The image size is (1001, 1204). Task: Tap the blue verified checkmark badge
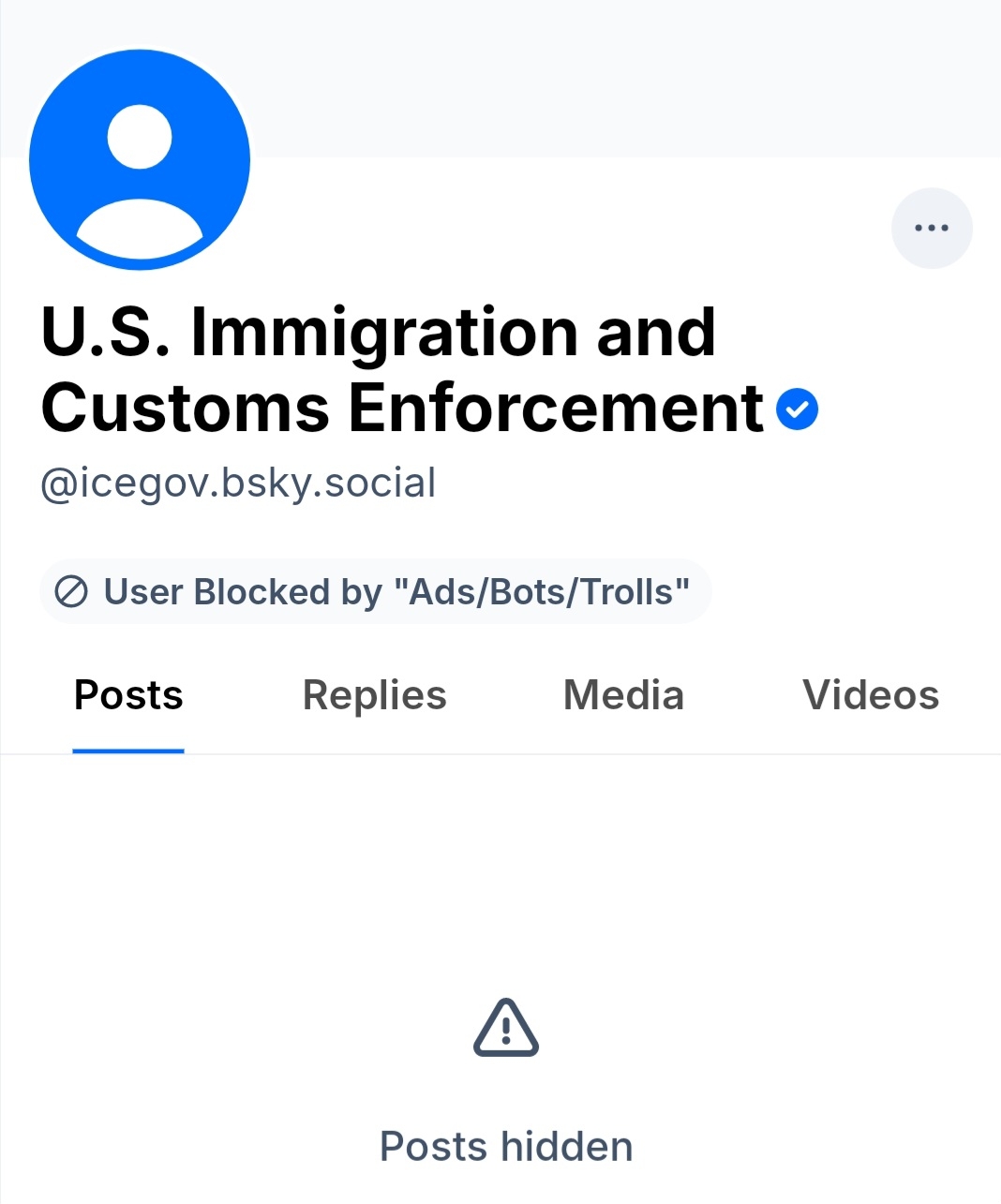[x=798, y=409]
